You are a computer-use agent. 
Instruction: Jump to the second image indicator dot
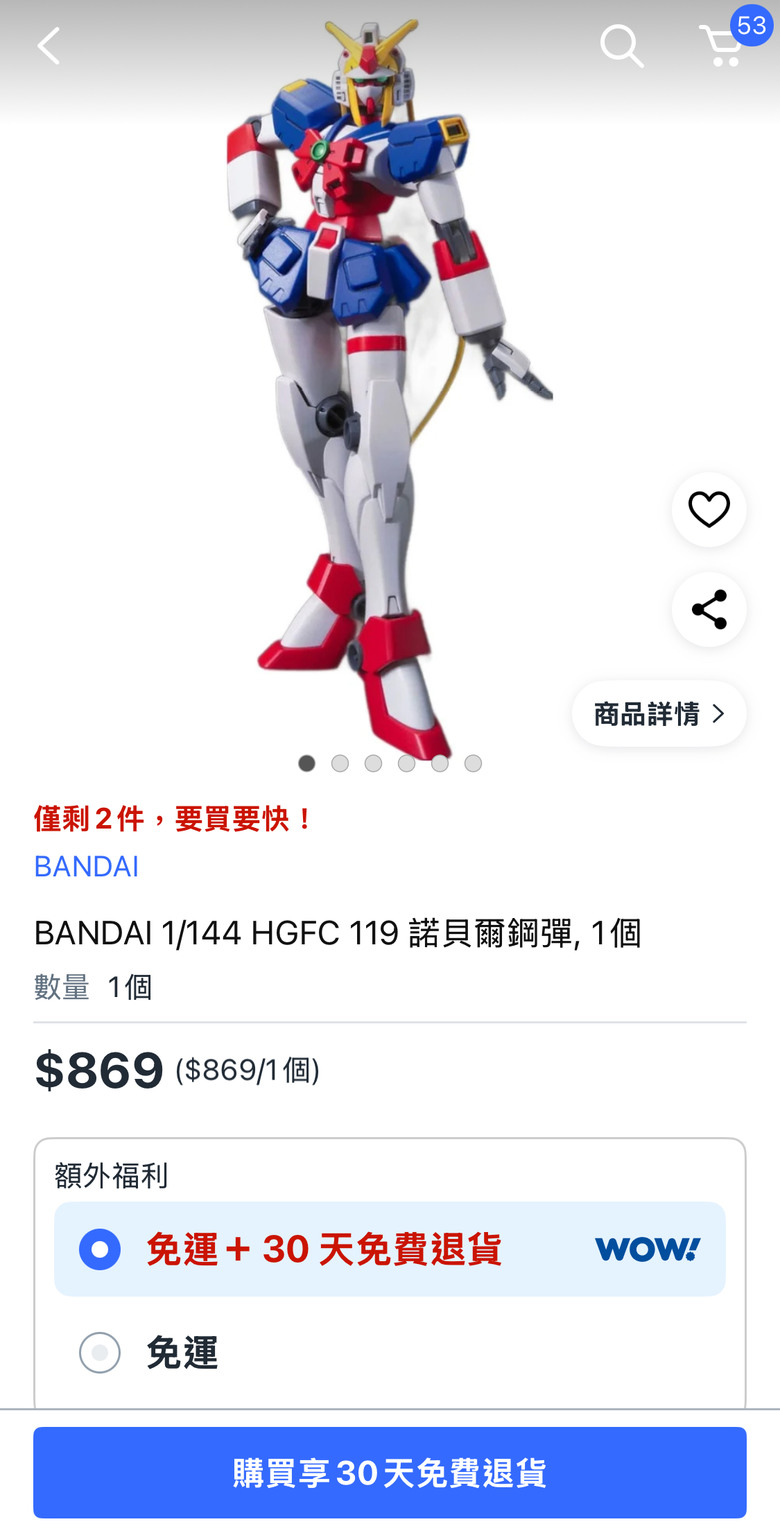tap(340, 763)
